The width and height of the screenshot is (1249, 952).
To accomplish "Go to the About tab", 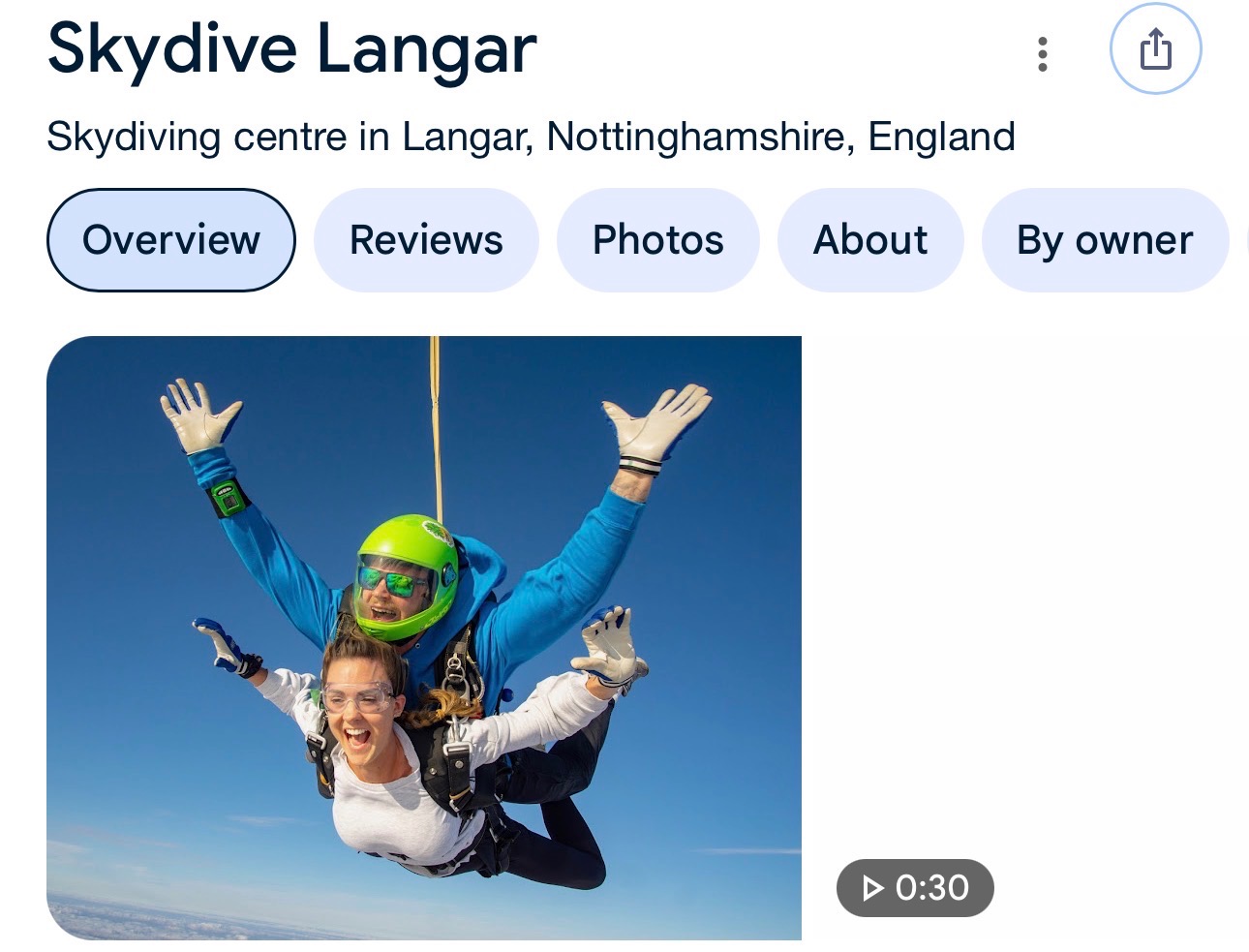I will (869, 240).
